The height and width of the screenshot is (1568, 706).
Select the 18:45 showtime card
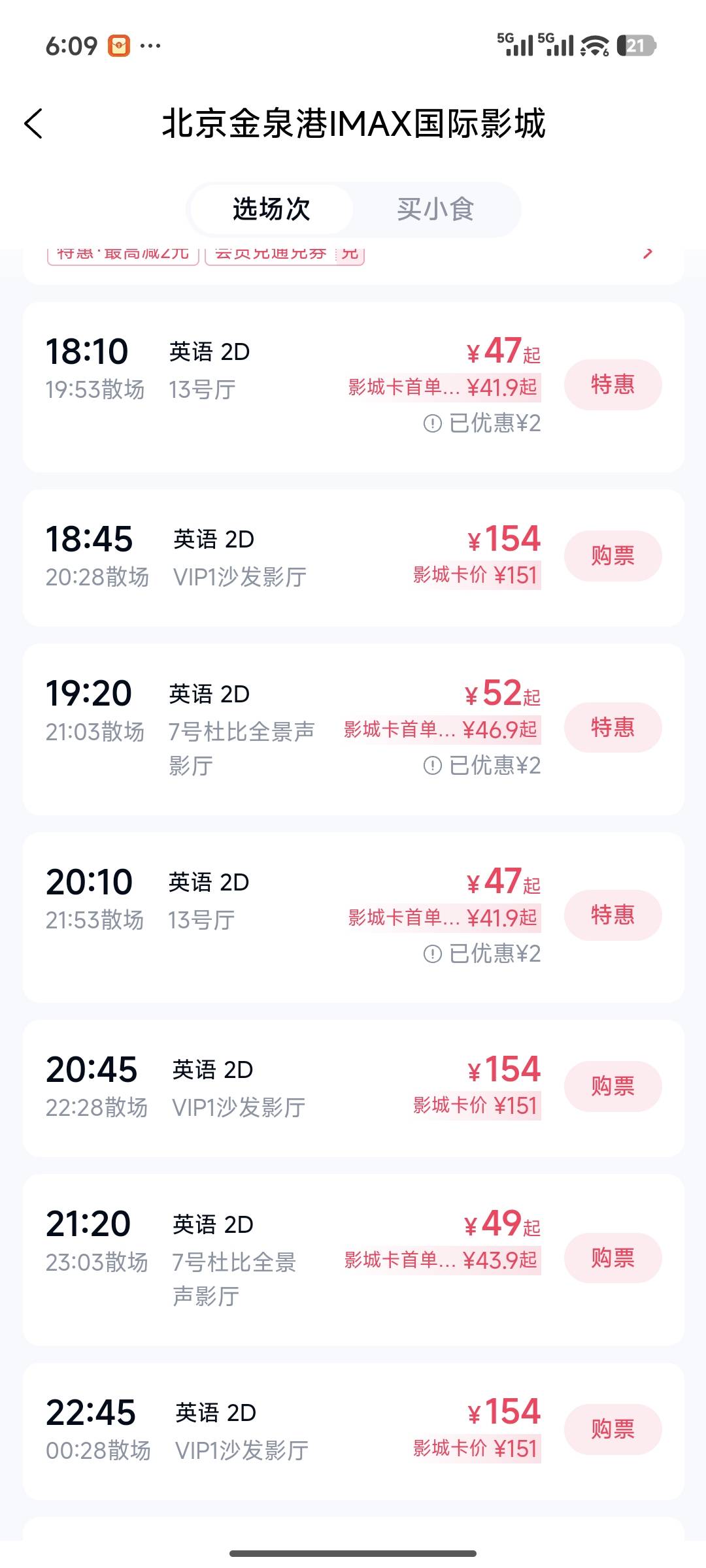(x=261, y=555)
